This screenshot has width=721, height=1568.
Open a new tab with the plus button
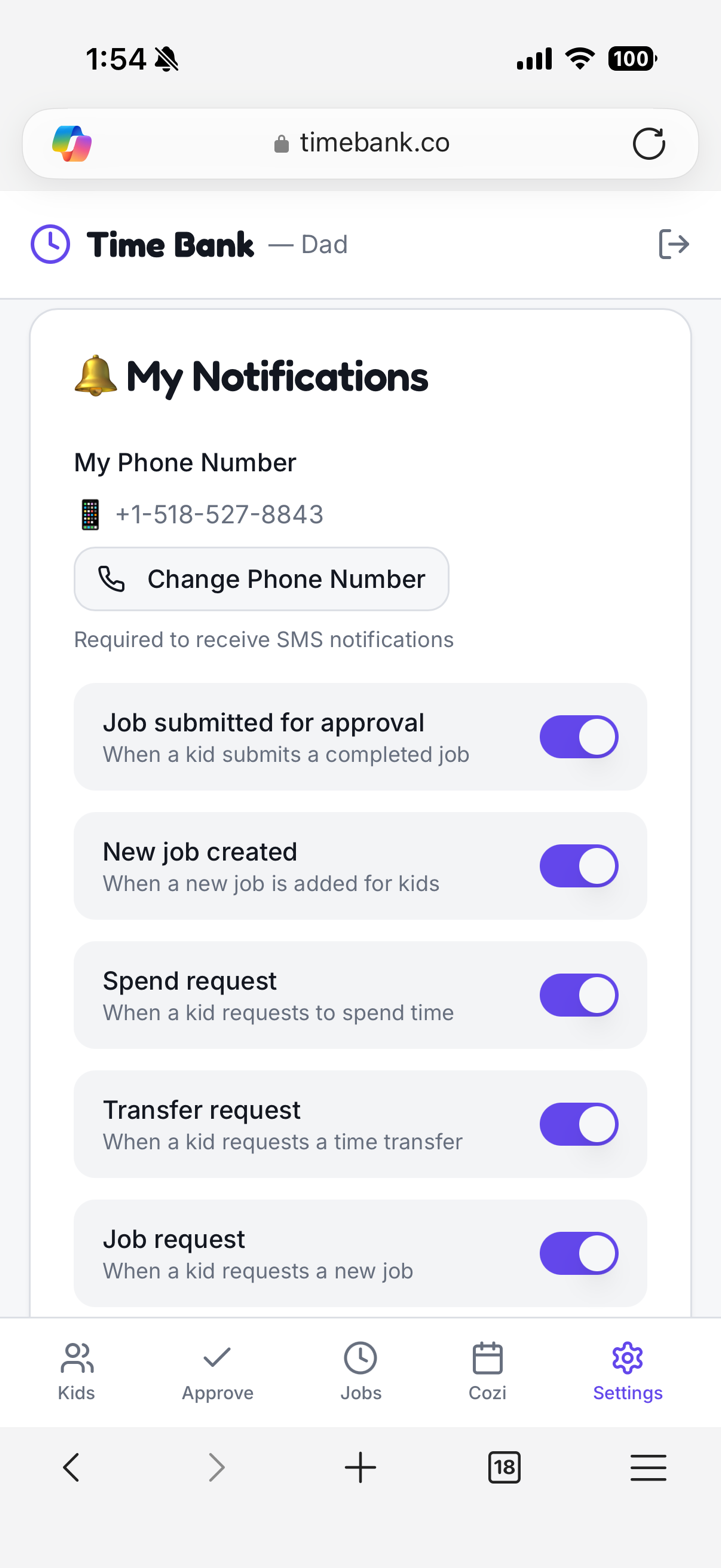coord(360,1467)
